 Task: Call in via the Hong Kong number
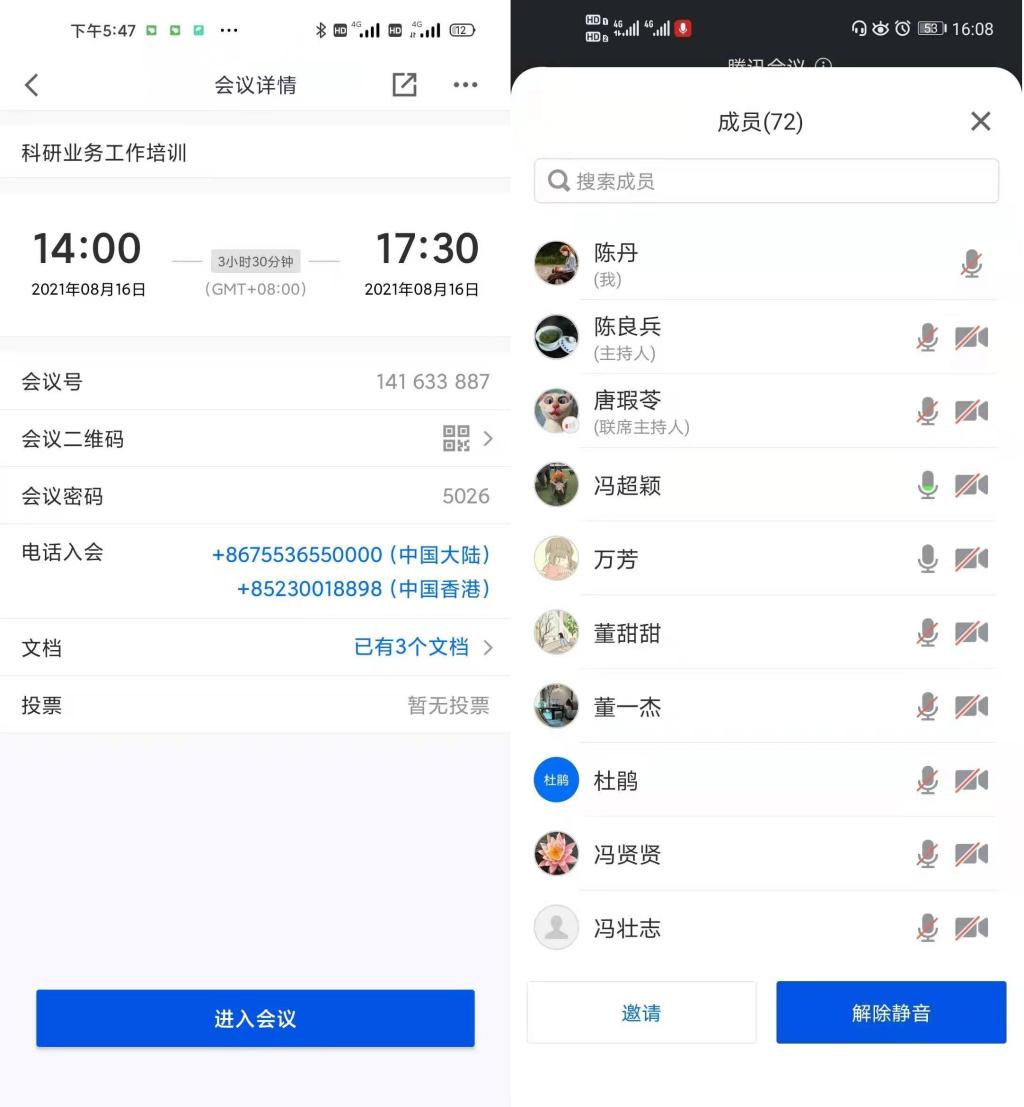coord(363,589)
